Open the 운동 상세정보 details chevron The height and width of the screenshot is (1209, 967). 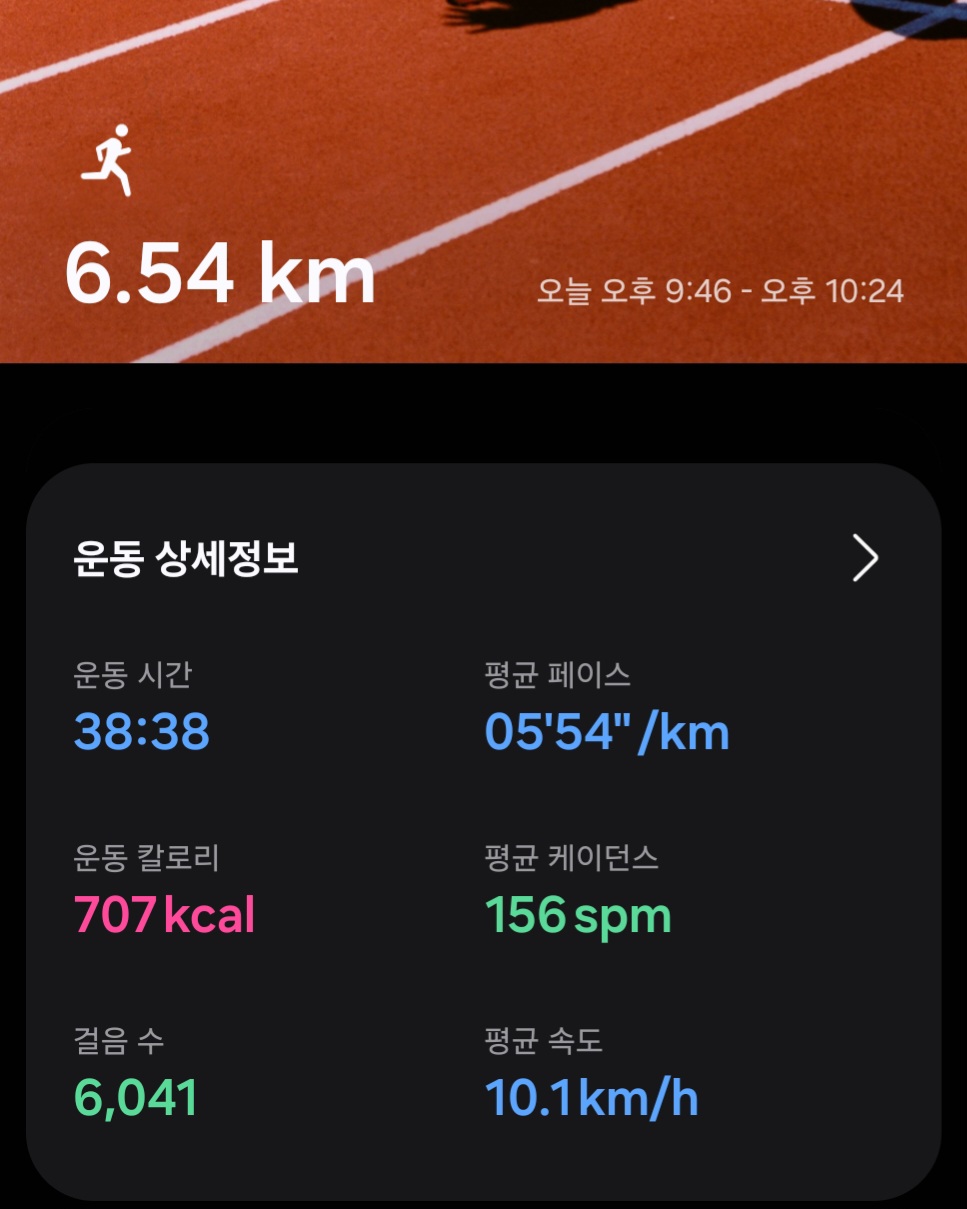(x=865, y=558)
